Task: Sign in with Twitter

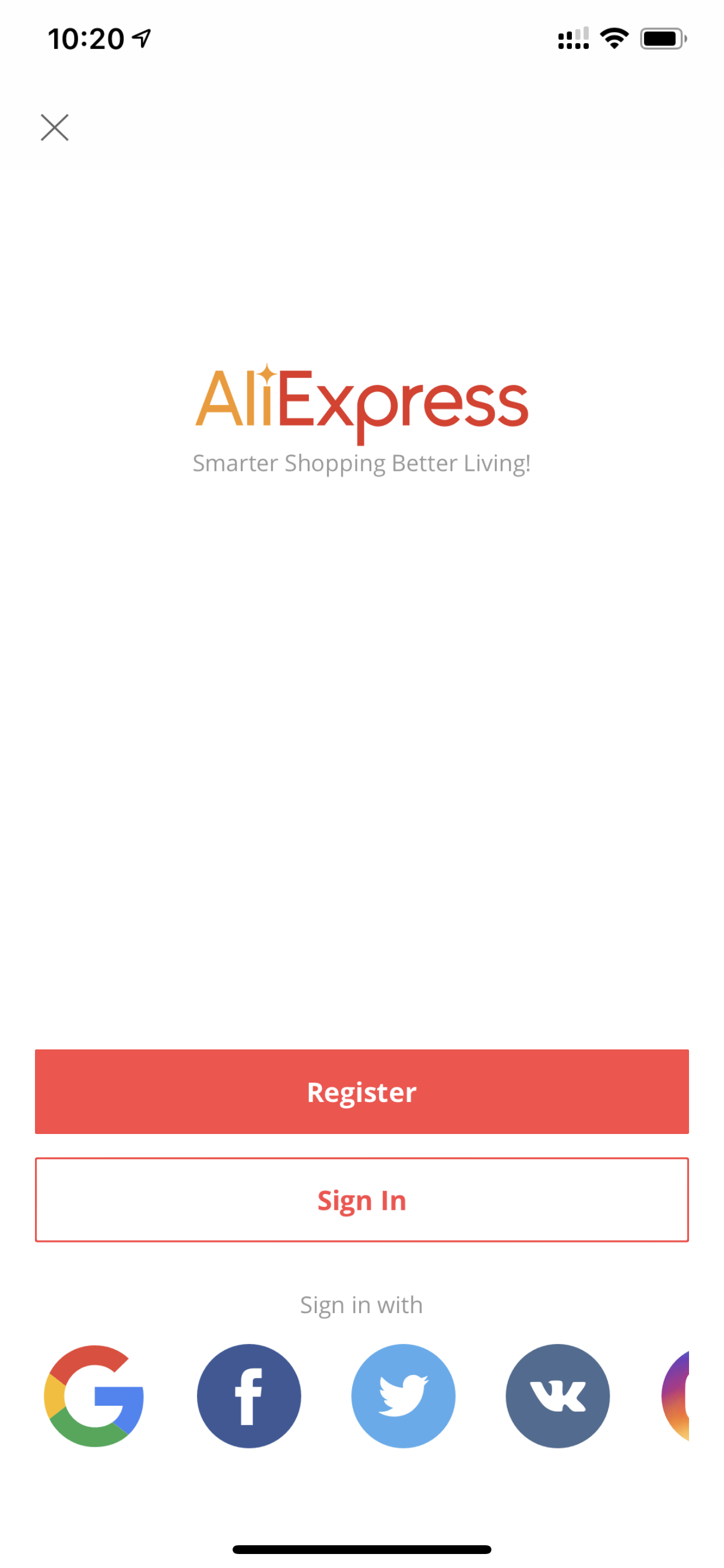Action: click(403, 1396)
